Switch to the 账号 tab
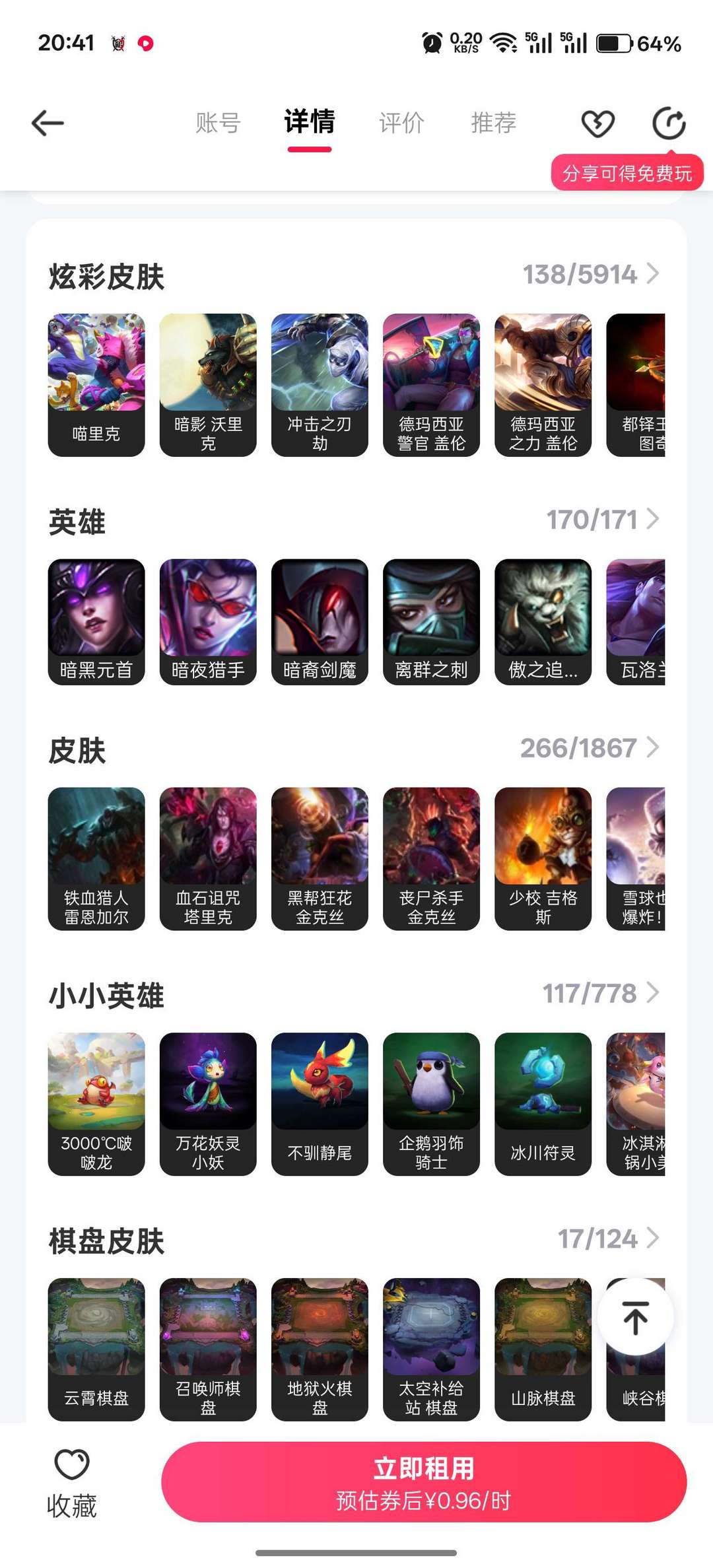The height and width of the screenshot is (1568, 713). click(217, 123)
